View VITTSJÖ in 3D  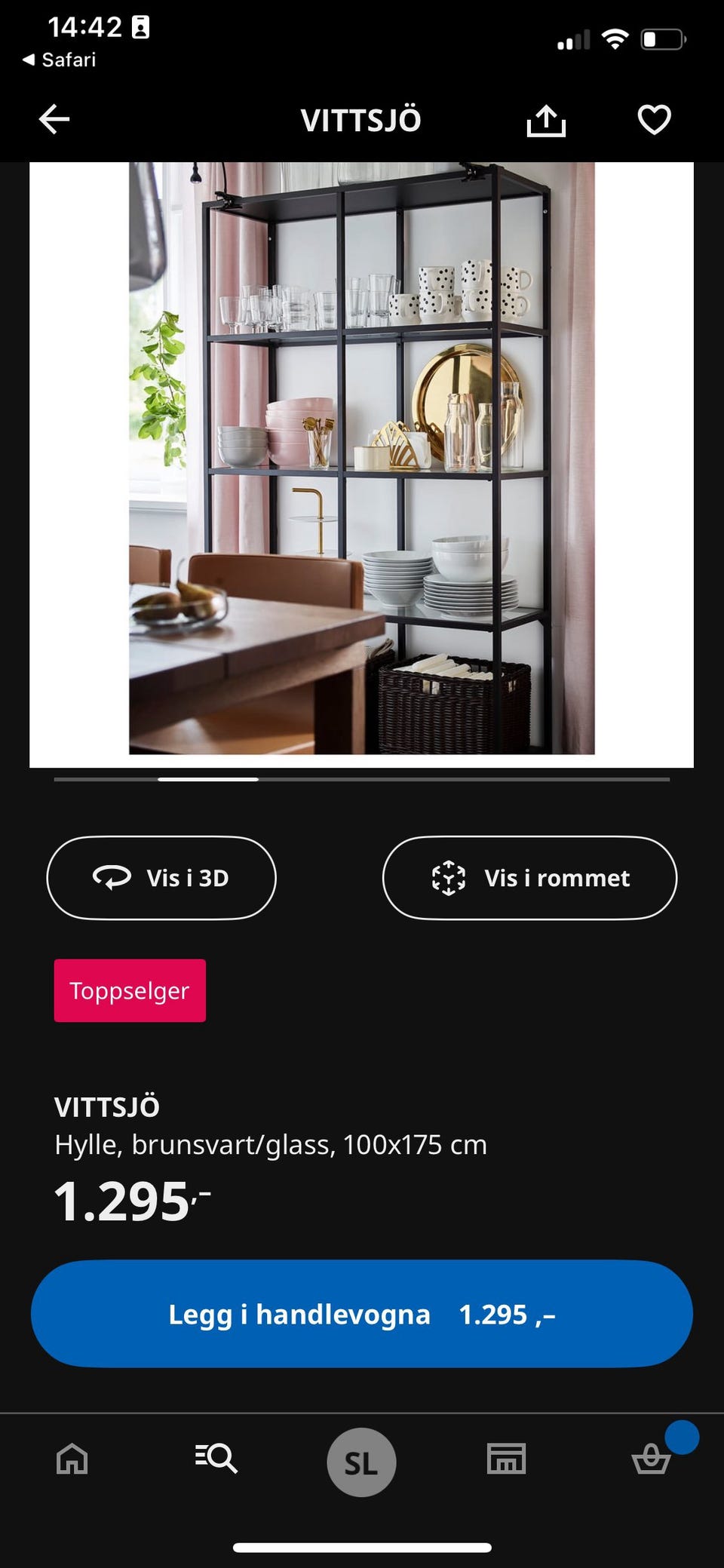161,877
